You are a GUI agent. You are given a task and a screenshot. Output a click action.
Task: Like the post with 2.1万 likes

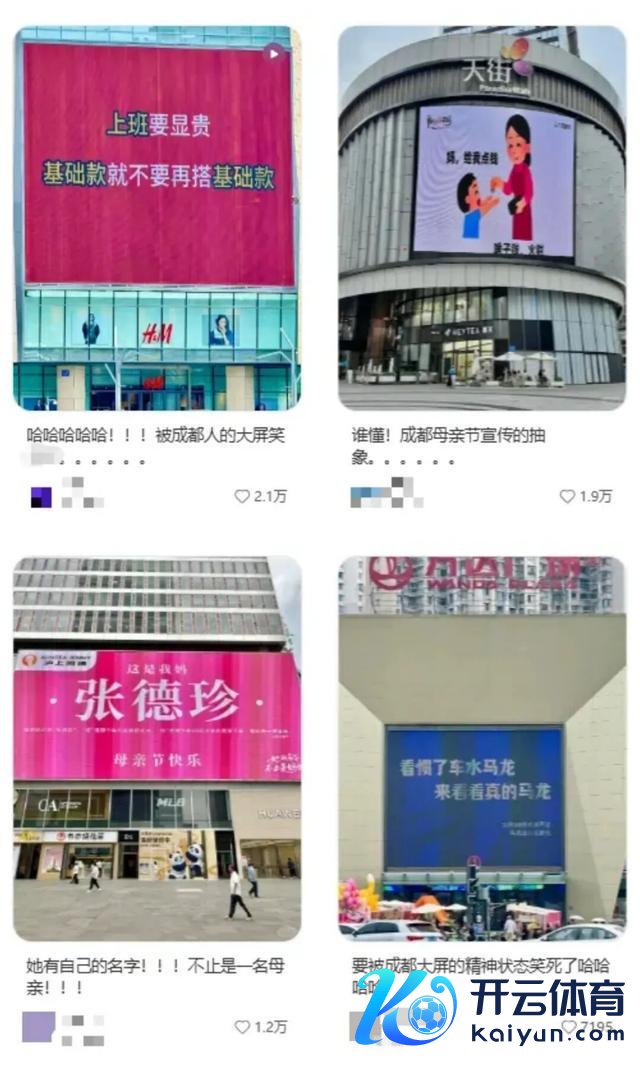(x=241, y=496)
